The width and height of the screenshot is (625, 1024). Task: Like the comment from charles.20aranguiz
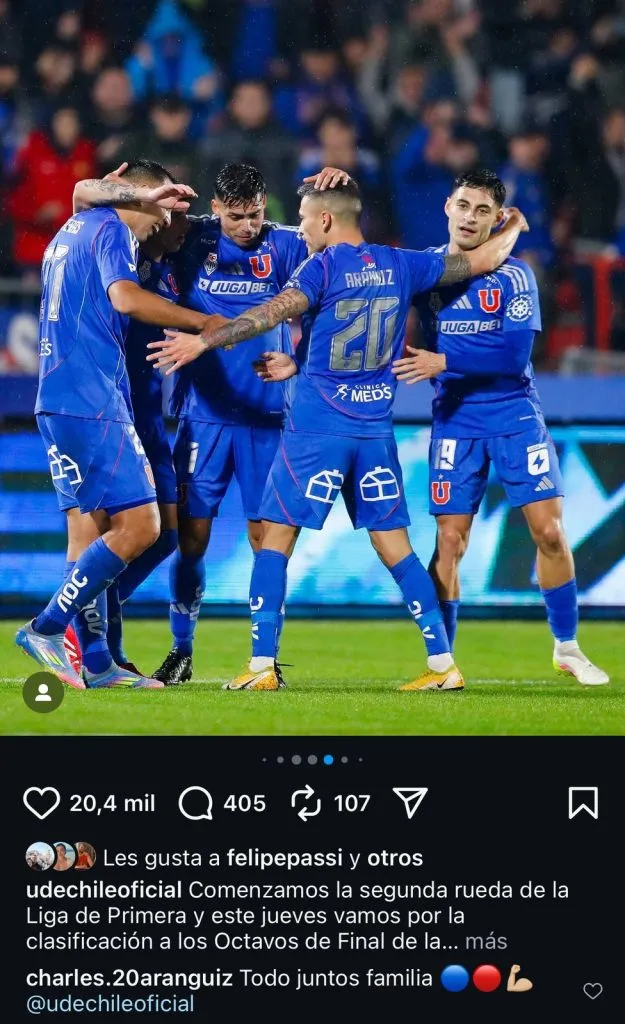593,991
